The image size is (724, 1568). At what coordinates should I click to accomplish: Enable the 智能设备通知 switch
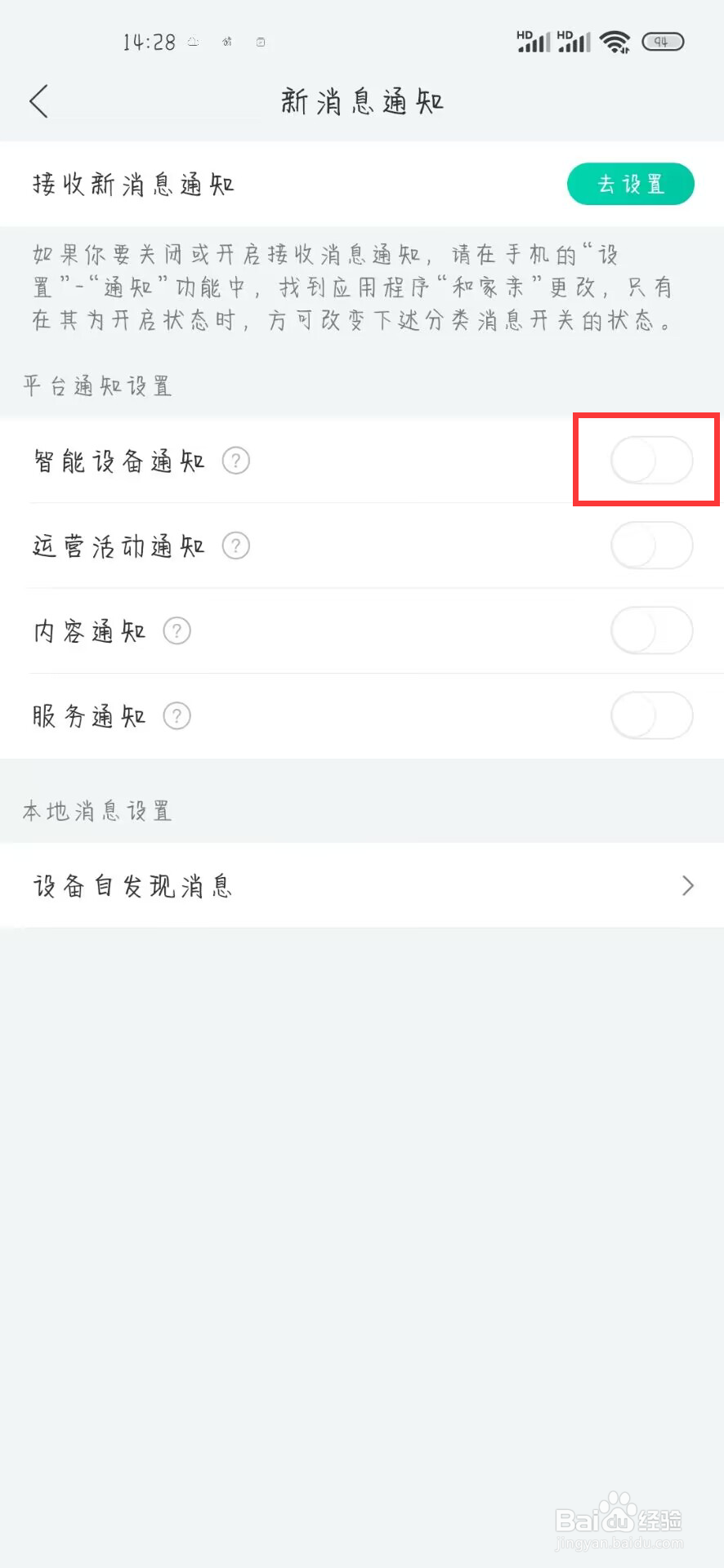point(651,461)
